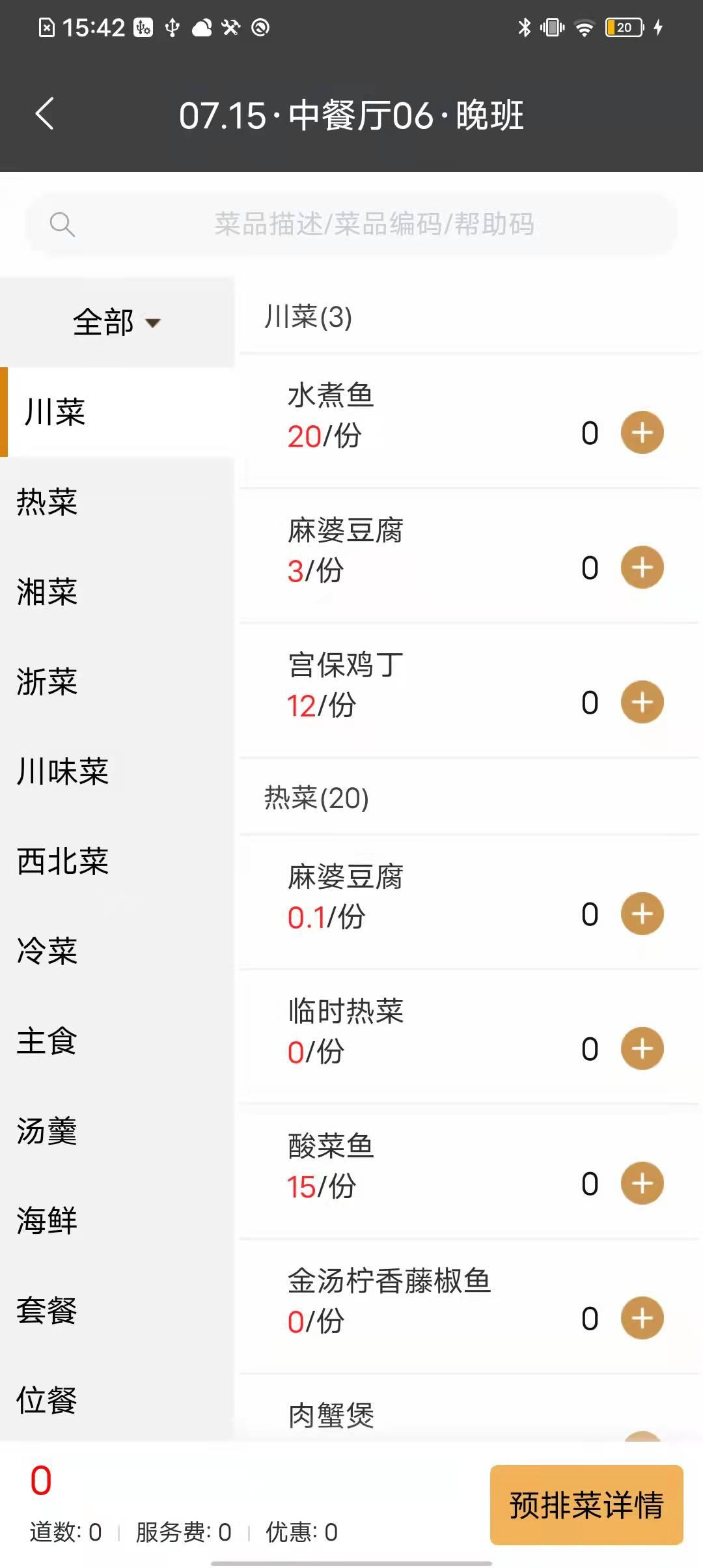The height and width of the screenshot is (1568, 703).
Task: Tap the dish search field
Action: point(351,224)
